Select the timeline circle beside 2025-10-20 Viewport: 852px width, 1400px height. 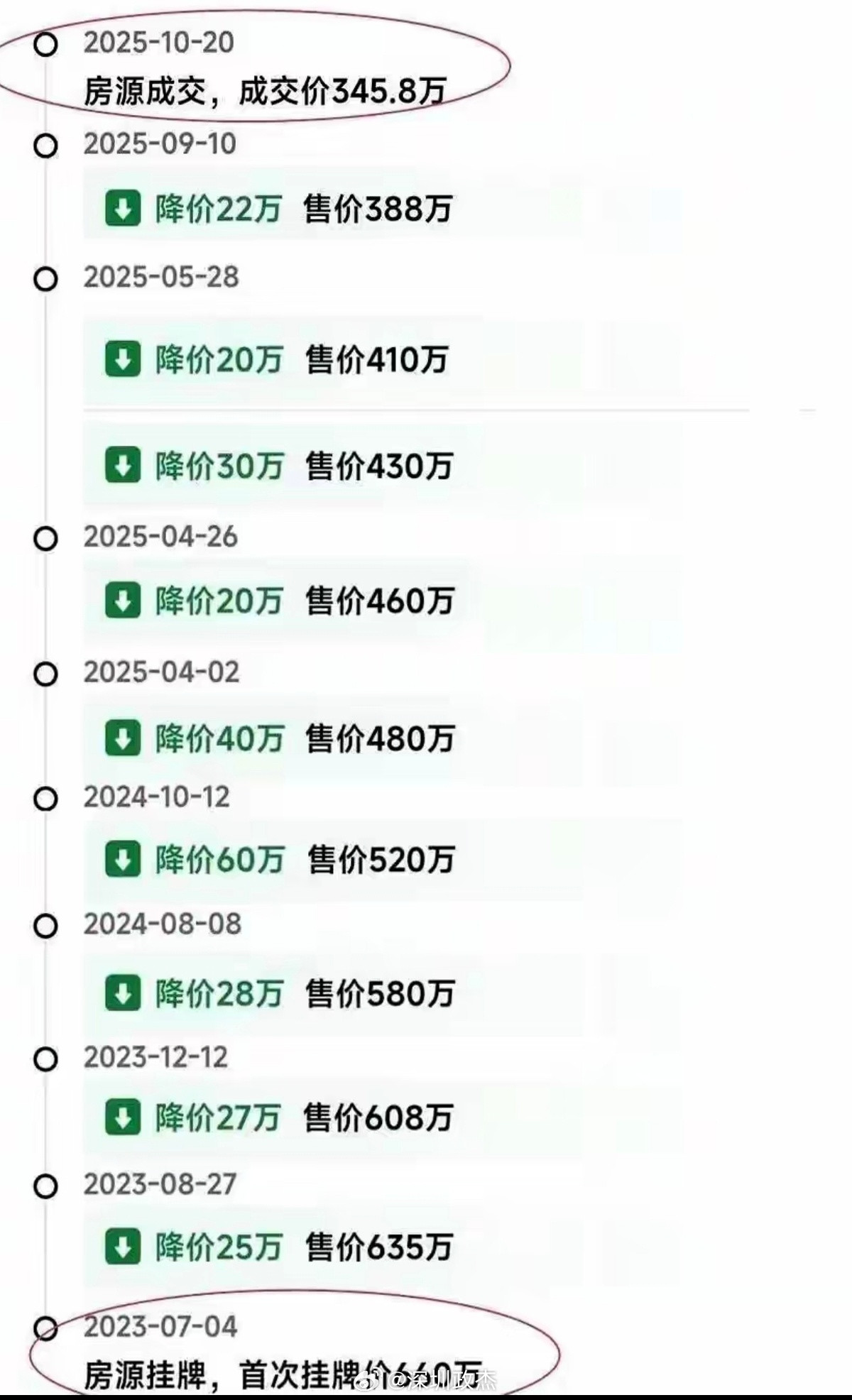coord(46,44)
